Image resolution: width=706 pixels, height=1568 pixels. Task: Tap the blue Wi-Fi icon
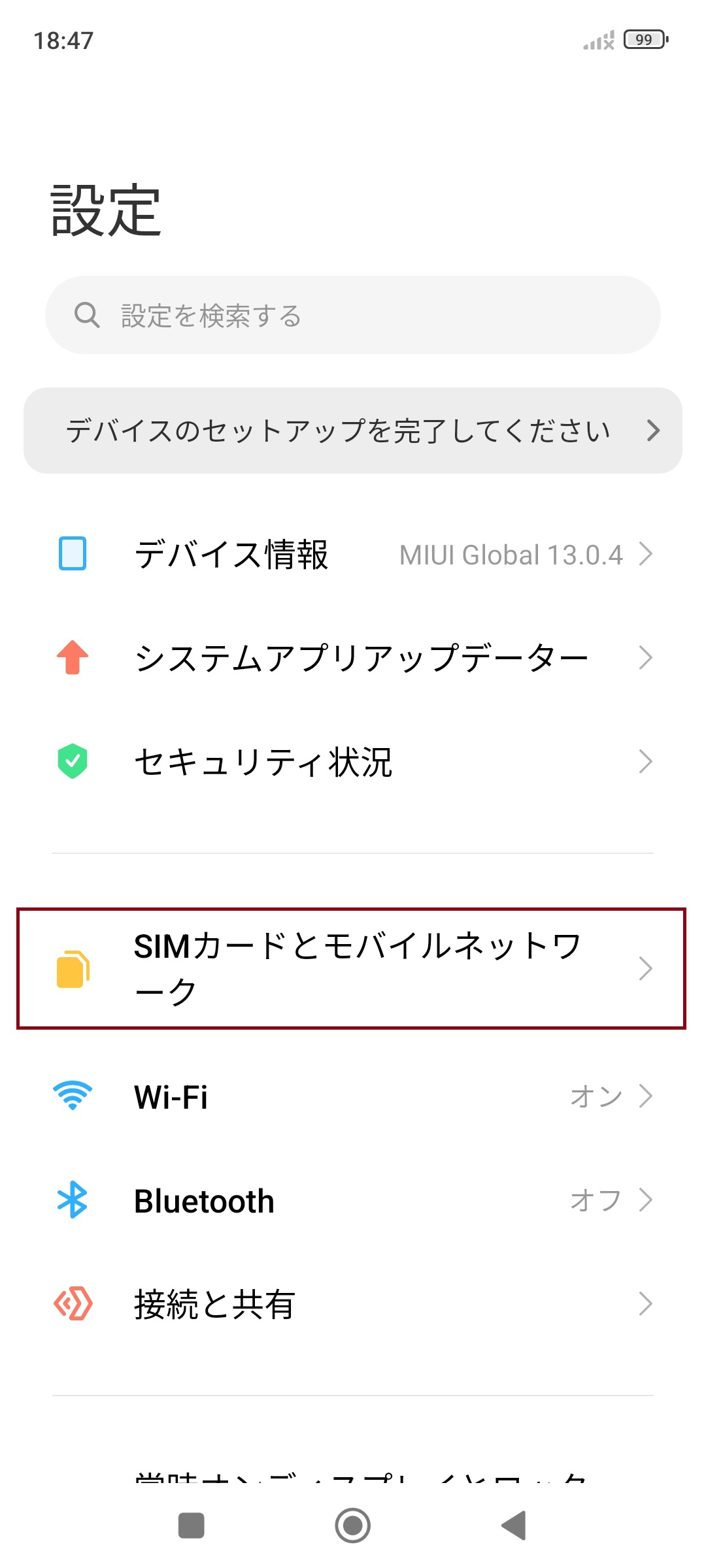tap(72, 1096)
